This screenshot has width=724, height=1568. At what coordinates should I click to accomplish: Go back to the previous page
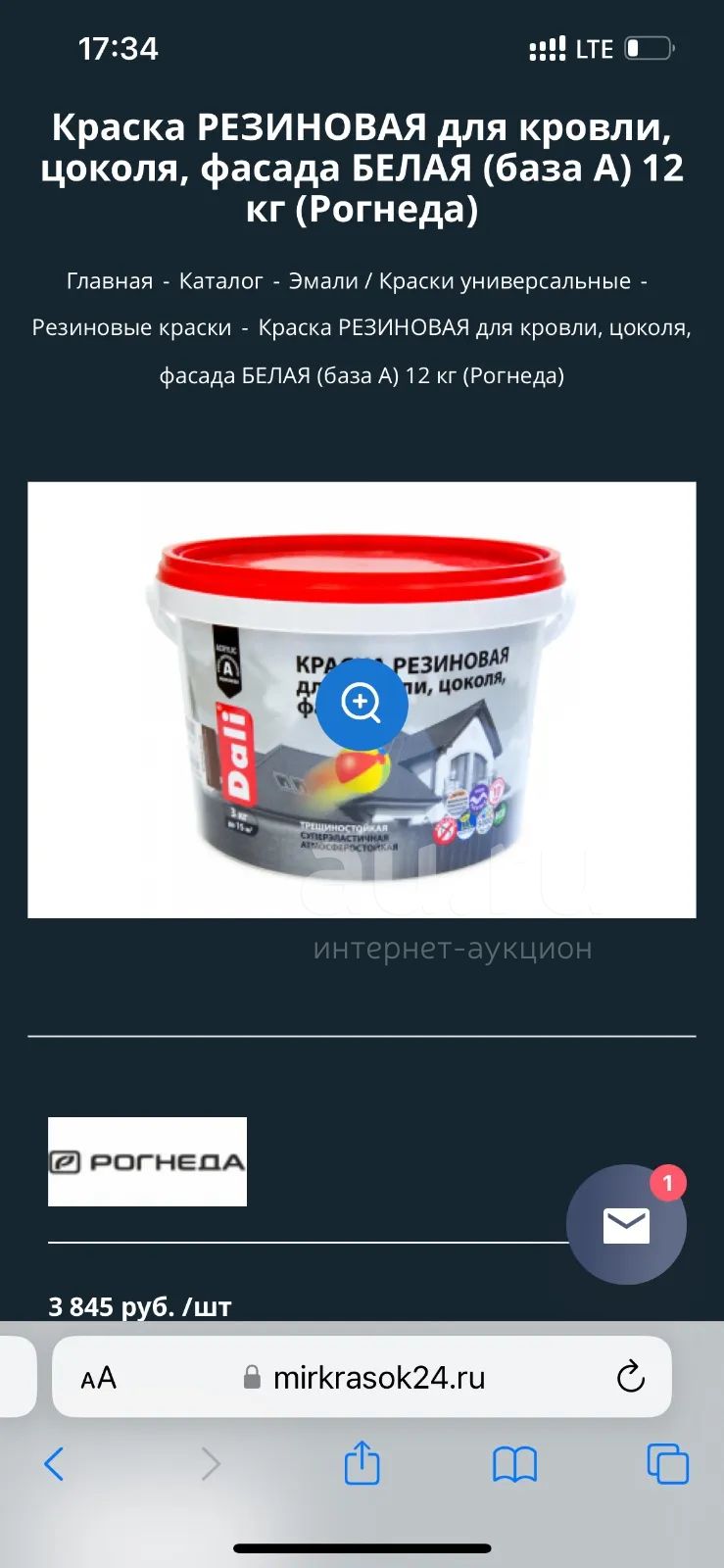[x=54, y=1464]
